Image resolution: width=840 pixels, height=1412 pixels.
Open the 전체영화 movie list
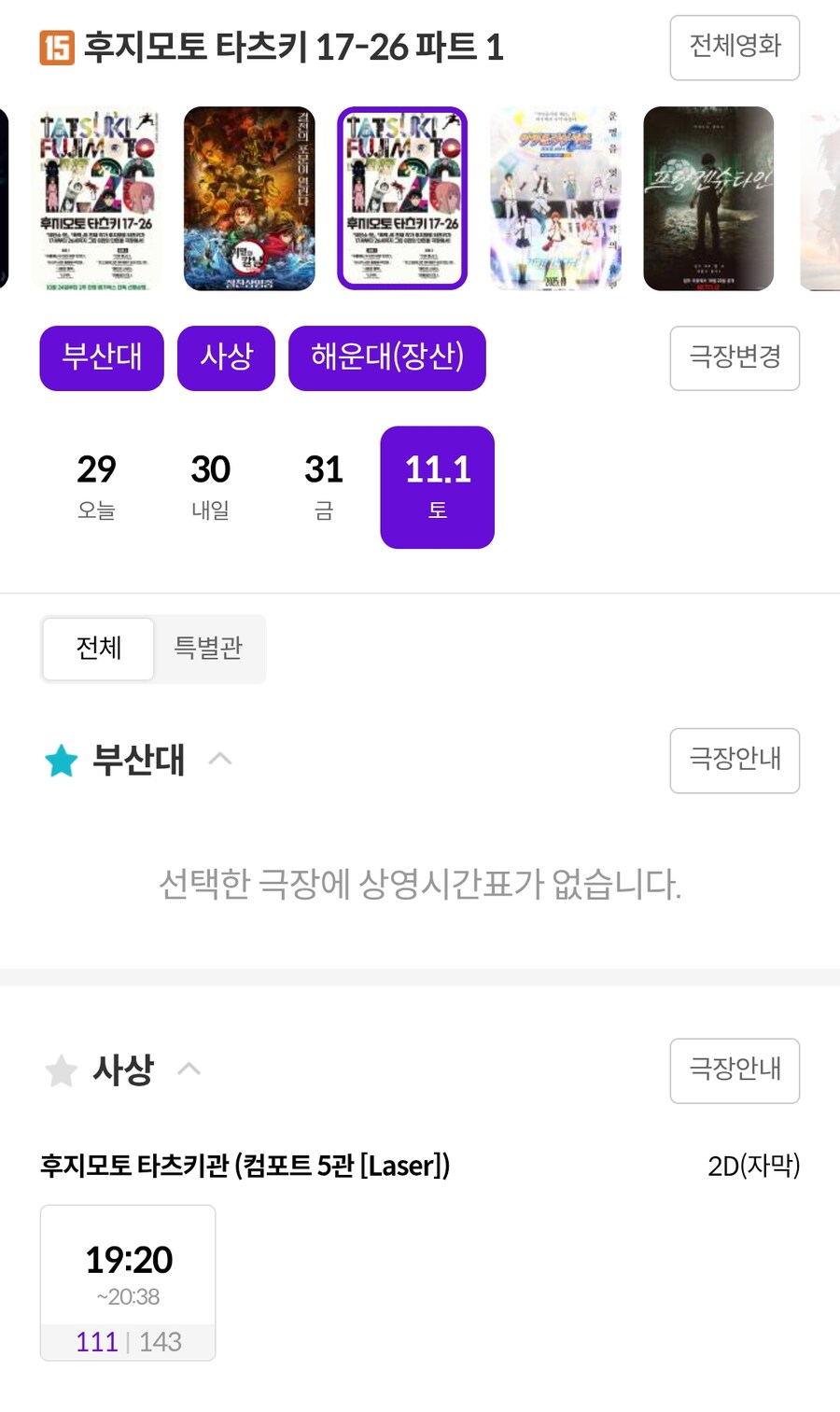coord(735,49)
